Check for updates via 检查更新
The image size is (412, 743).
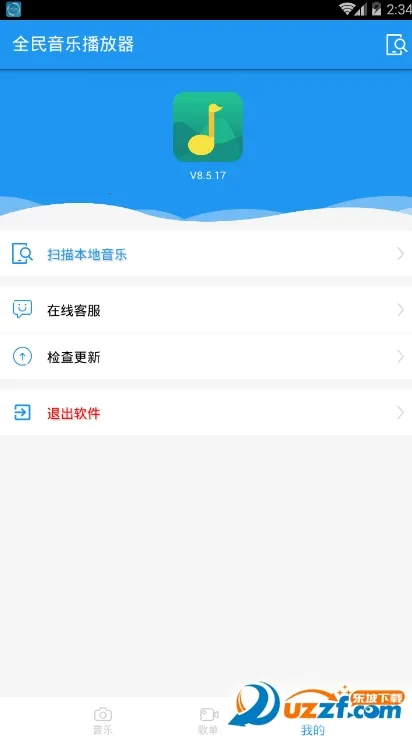click(206, 356)
